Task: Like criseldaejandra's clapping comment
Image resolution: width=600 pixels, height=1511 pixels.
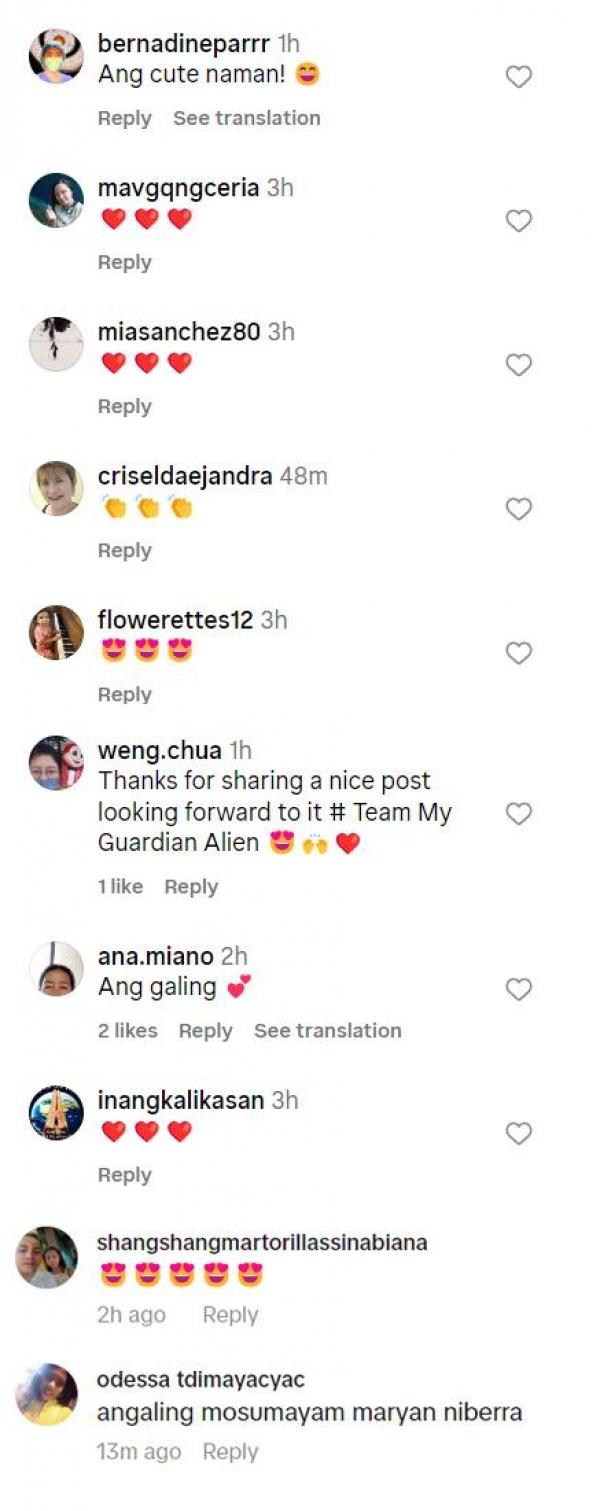Action: point(518,509)
